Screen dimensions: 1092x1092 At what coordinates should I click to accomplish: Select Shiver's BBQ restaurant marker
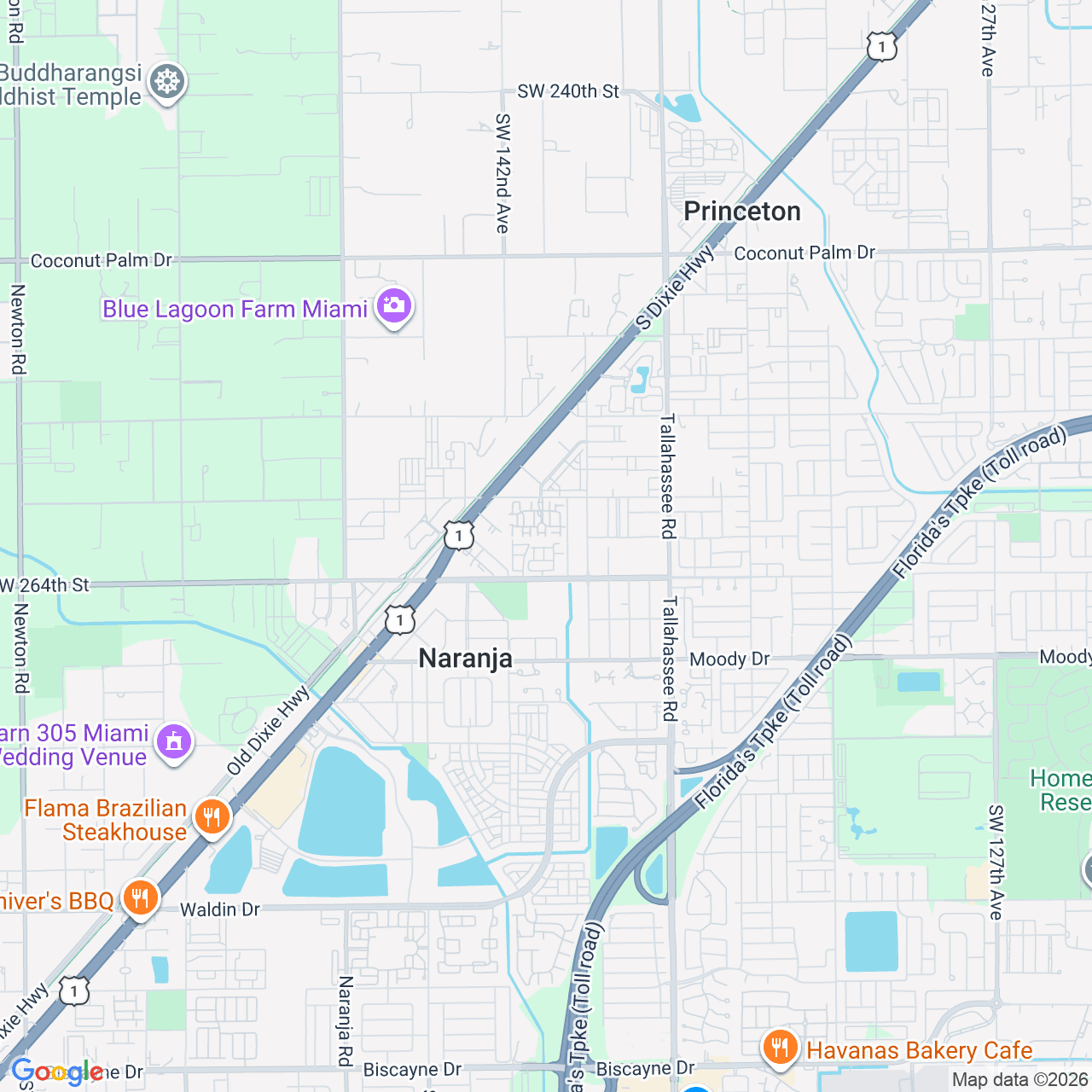coord(139,900)
